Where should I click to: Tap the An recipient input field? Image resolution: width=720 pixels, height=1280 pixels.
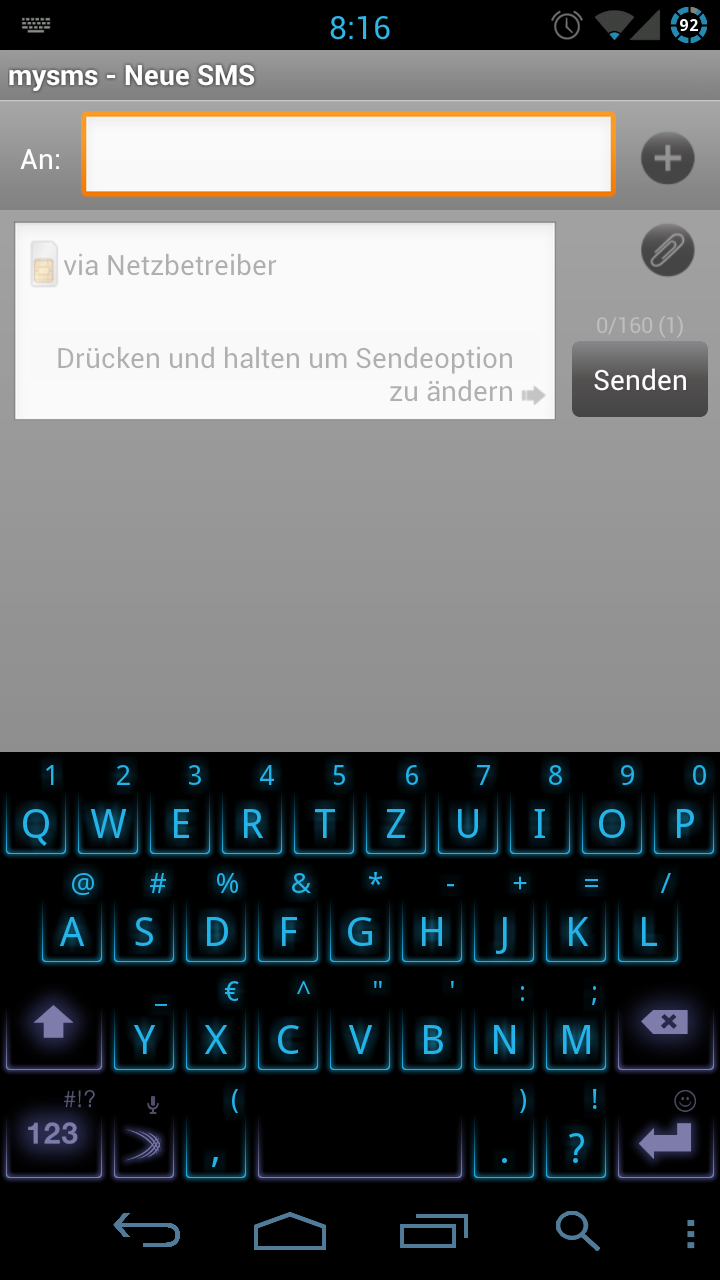coord(347,154)
